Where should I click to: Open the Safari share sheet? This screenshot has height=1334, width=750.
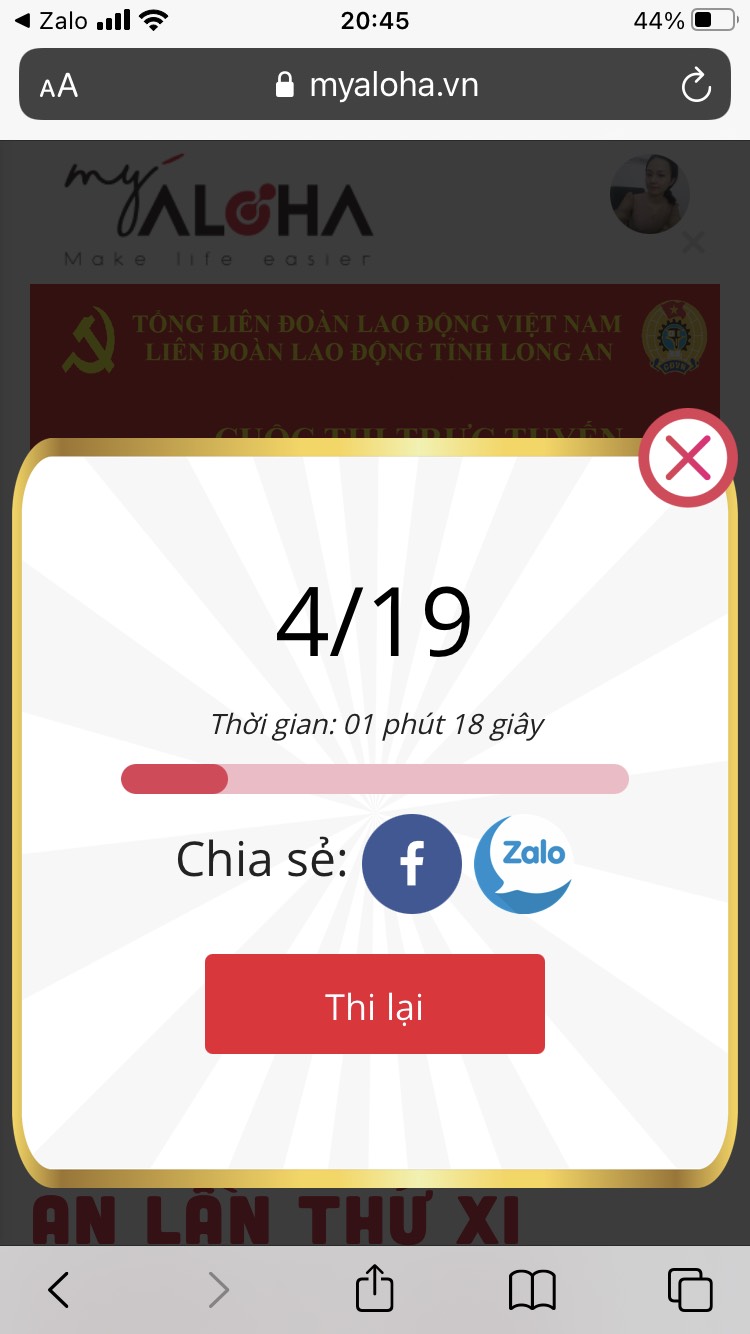click(374, 1288)
